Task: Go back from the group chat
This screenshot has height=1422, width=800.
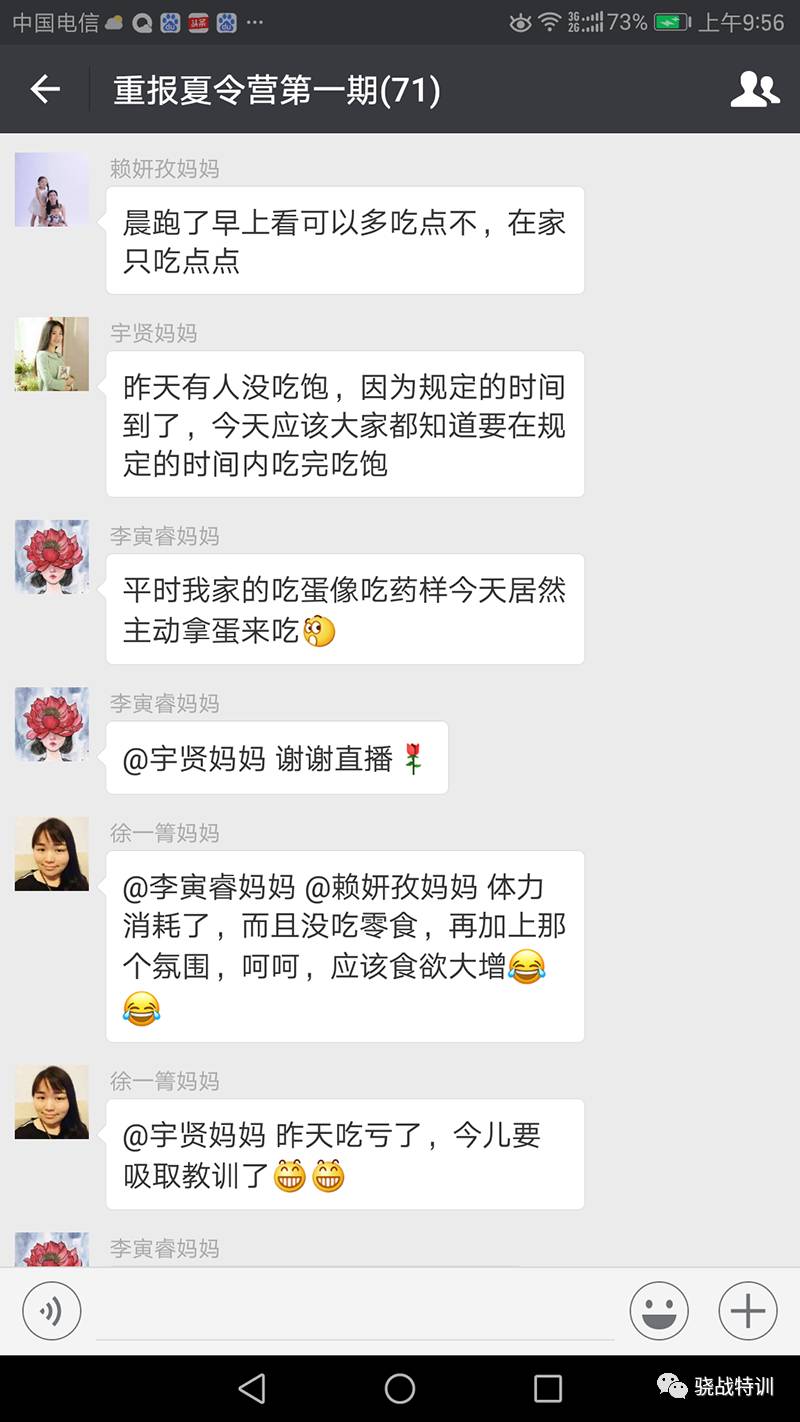Action: pos(45,90)
